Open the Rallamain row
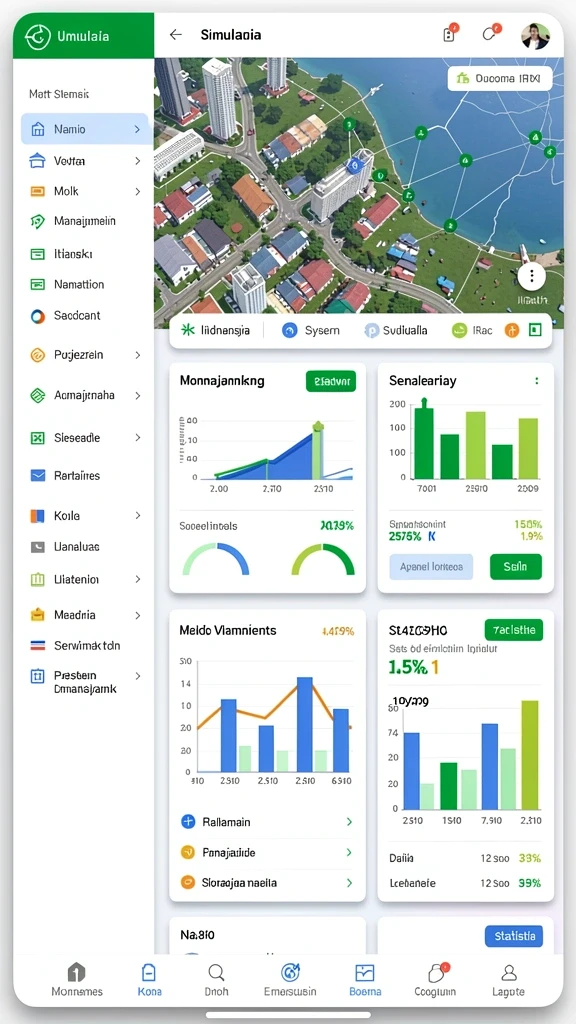576x1024 pixels. [x=267, y=822]
